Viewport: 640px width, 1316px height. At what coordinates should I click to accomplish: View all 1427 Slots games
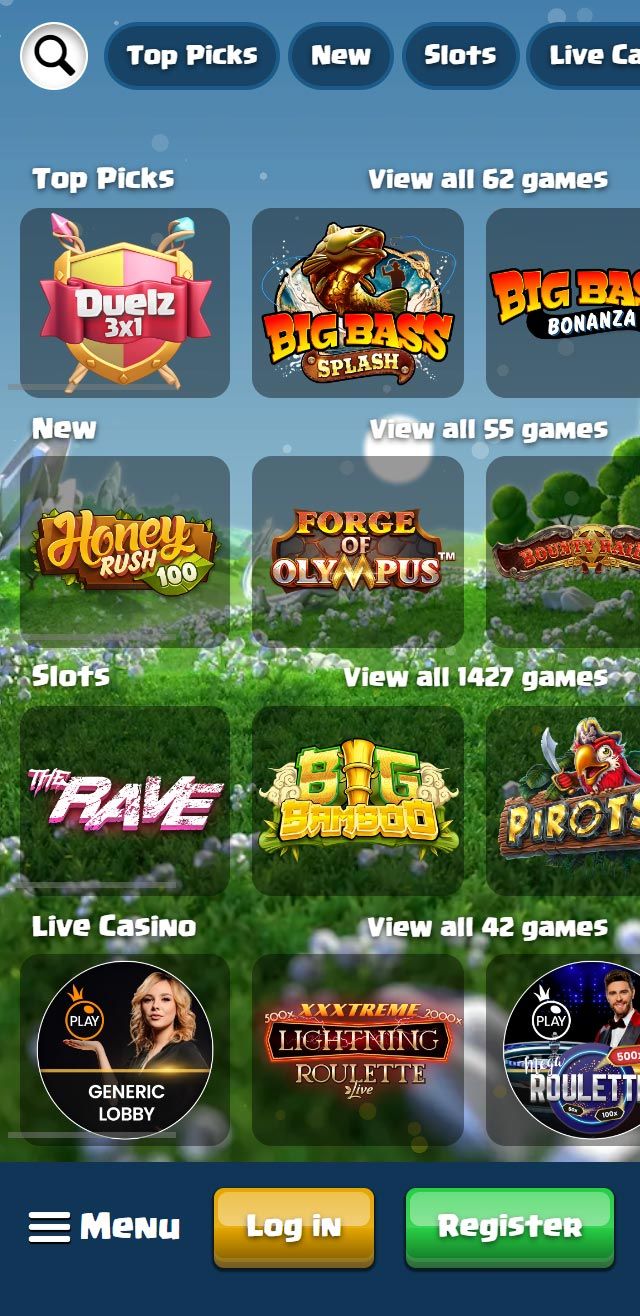click(475, 678)
